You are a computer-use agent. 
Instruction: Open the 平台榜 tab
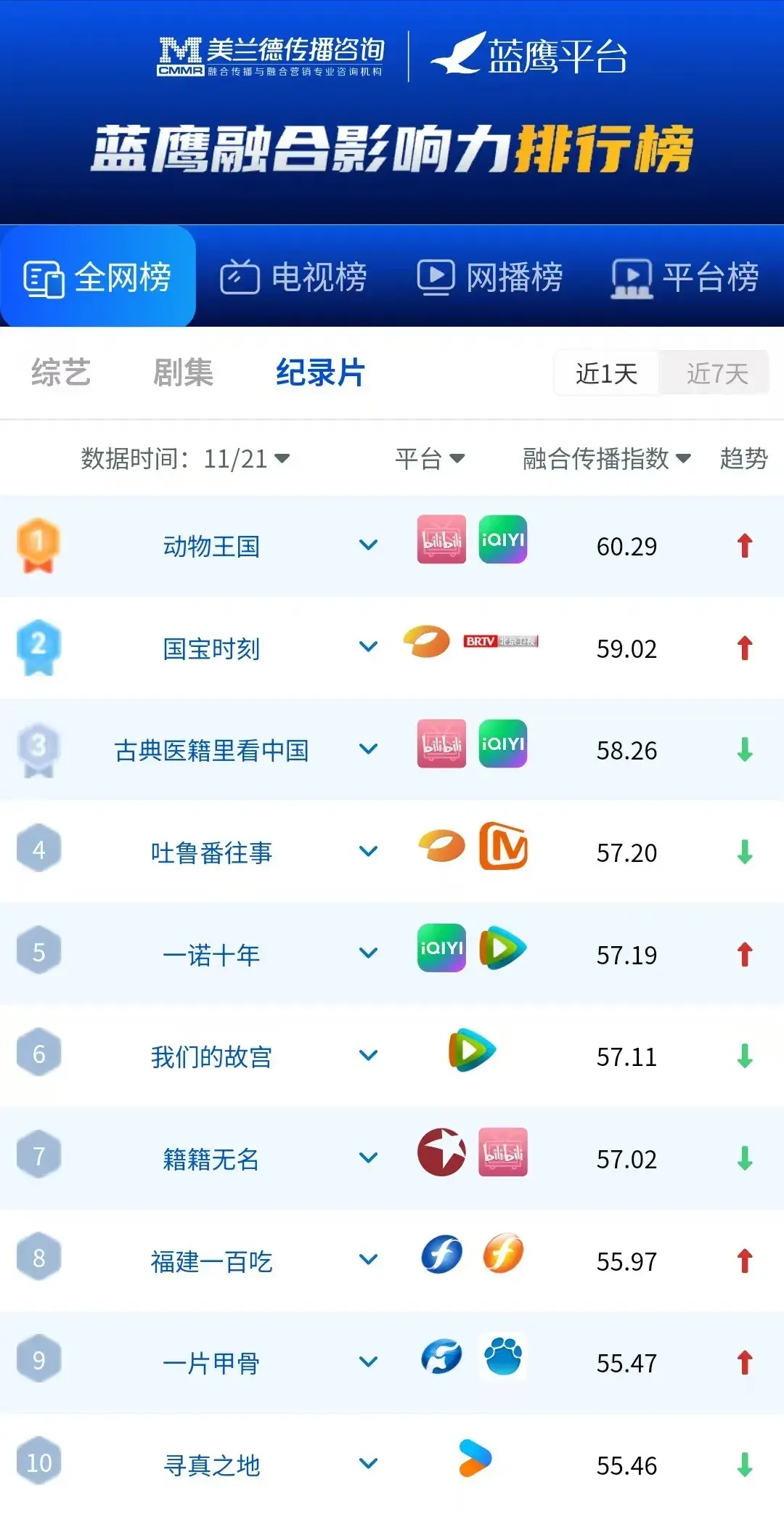click(685, 277)
